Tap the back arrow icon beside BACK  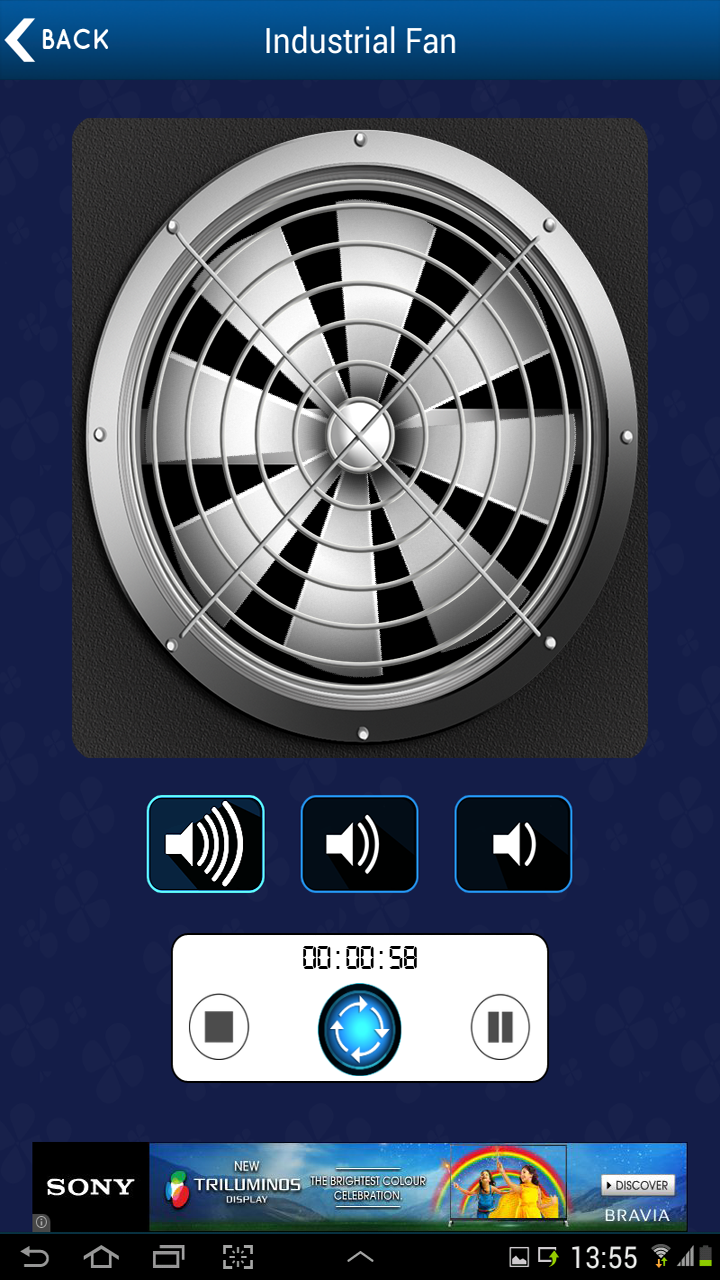pos(18,39)
